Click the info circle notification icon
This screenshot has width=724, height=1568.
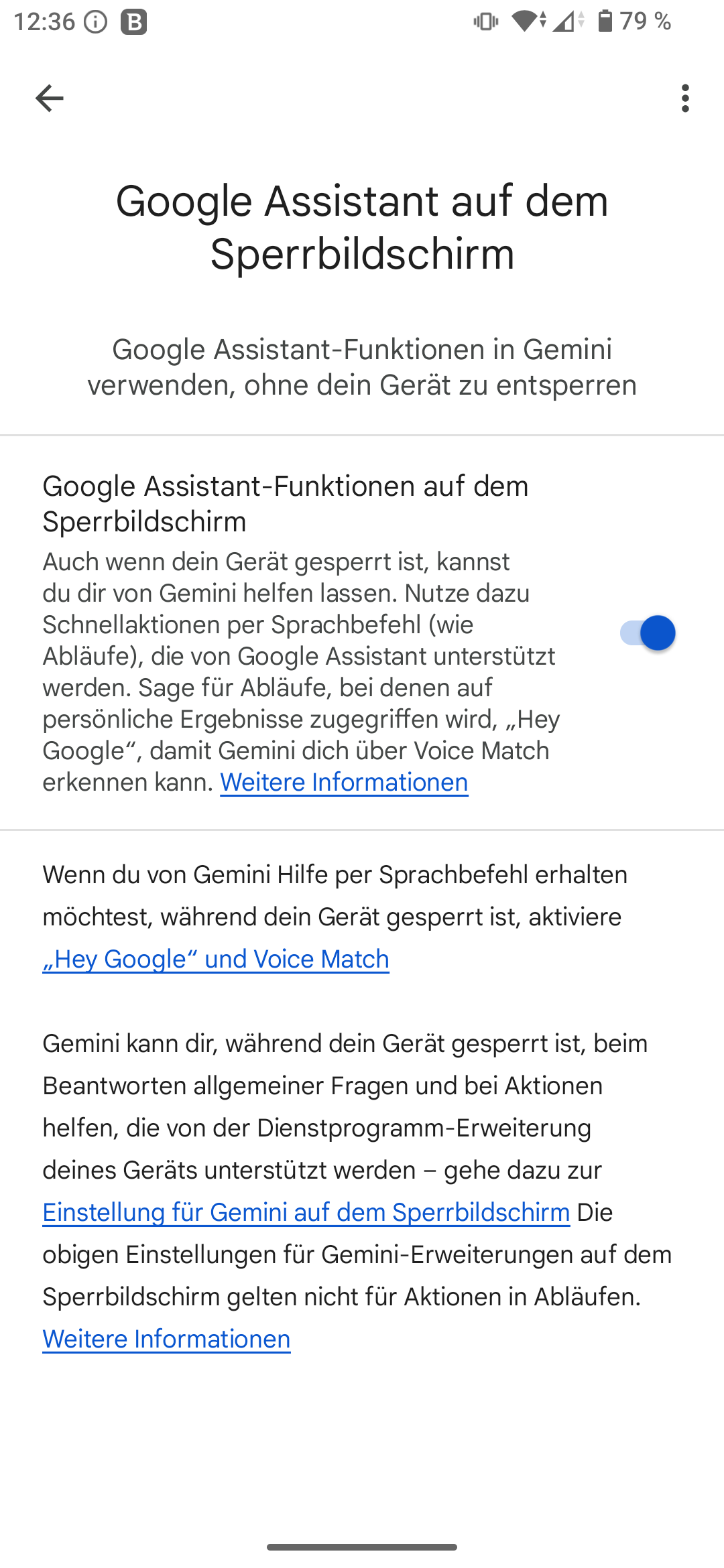[95, 21]
